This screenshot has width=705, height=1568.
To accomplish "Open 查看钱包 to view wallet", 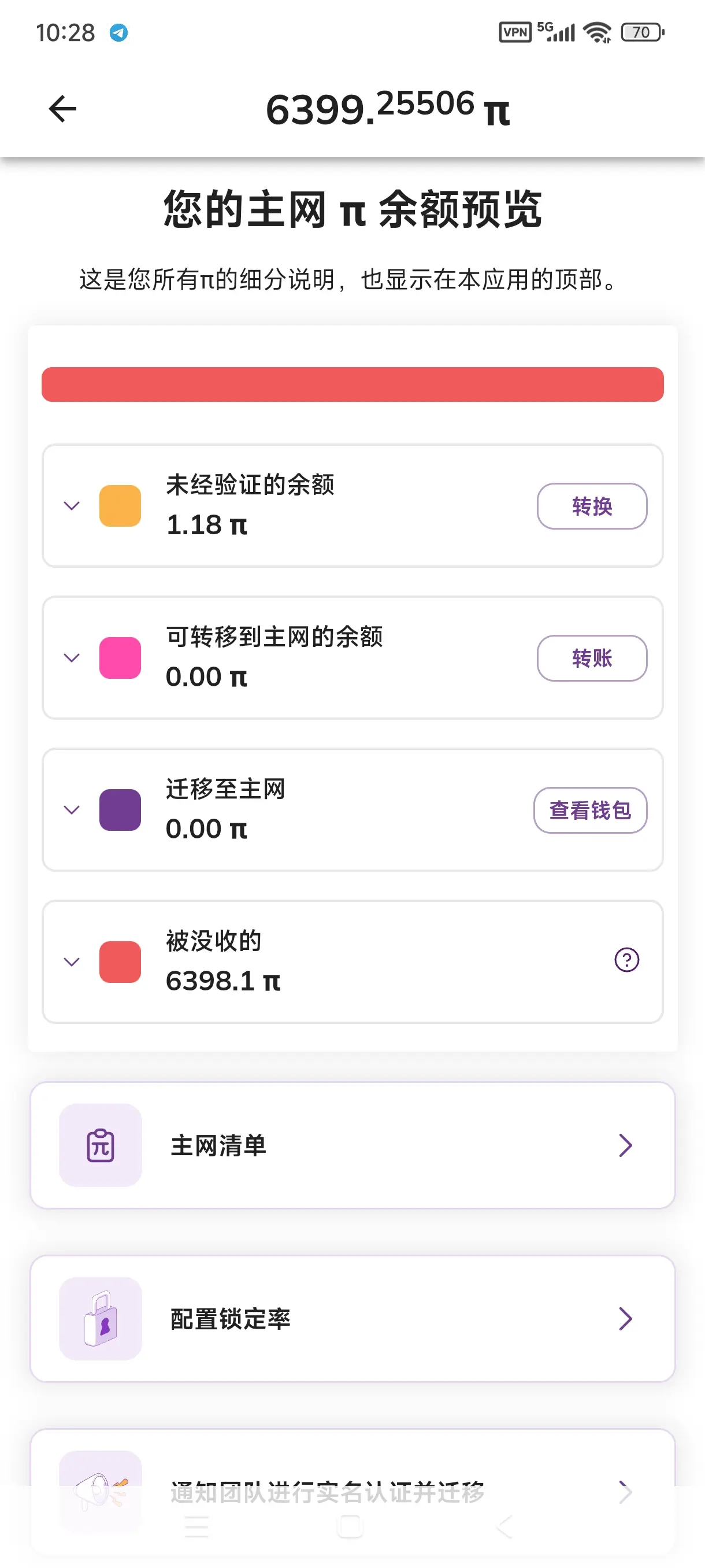I will click(589, 810).
